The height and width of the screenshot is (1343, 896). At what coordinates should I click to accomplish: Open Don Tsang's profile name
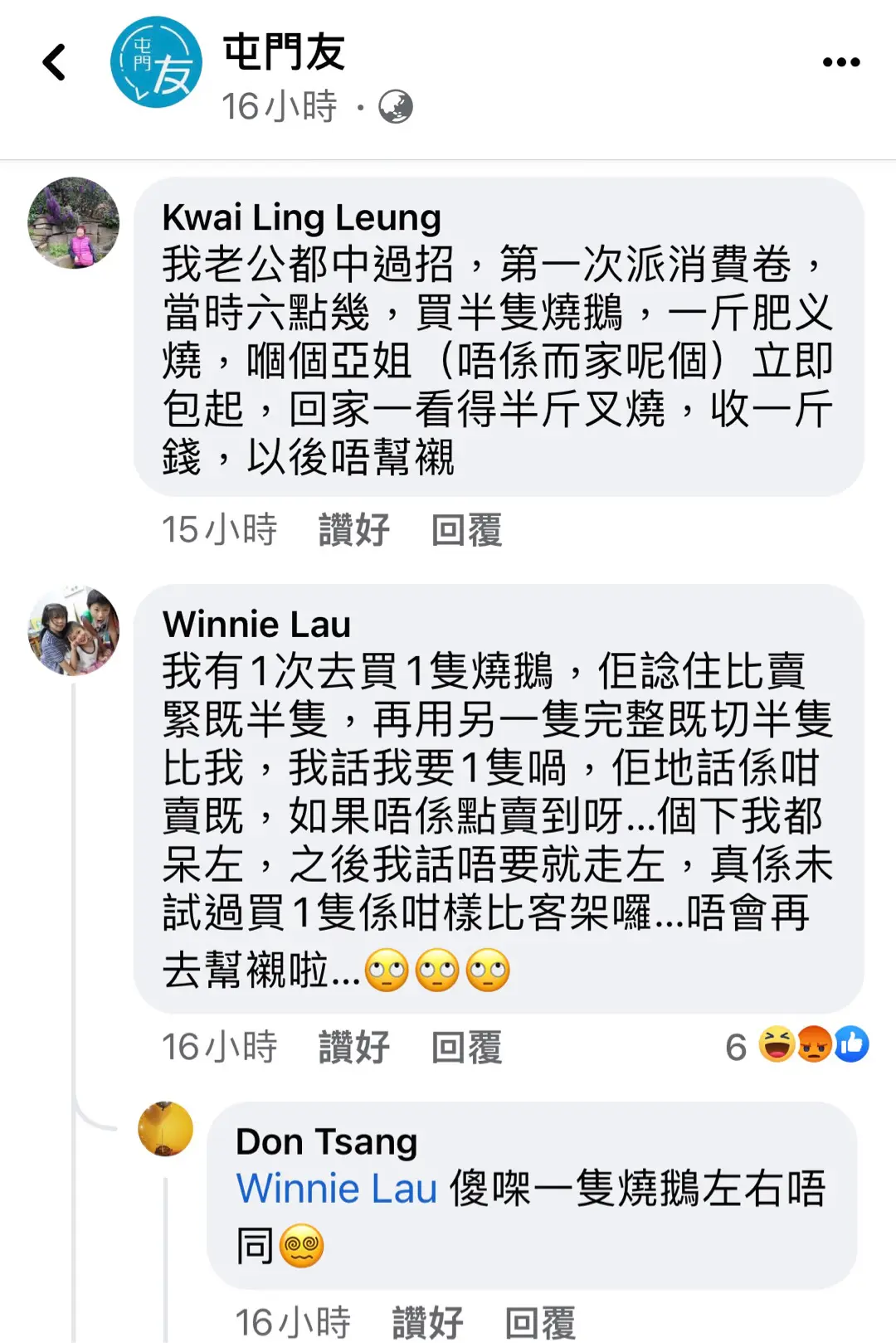[326, 1141]
